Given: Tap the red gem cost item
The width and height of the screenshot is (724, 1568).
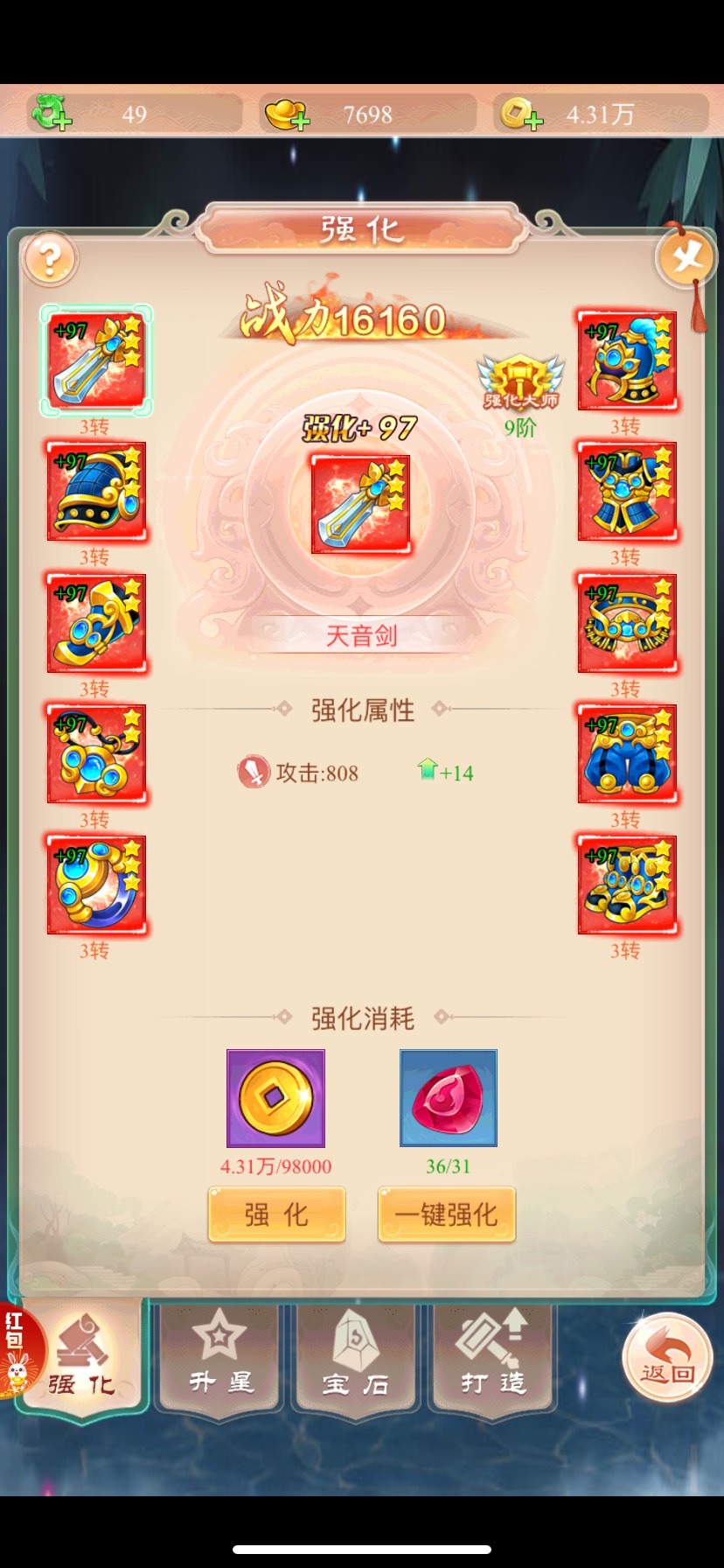Looking at the screenshot, I should [x=449, y=1098].
